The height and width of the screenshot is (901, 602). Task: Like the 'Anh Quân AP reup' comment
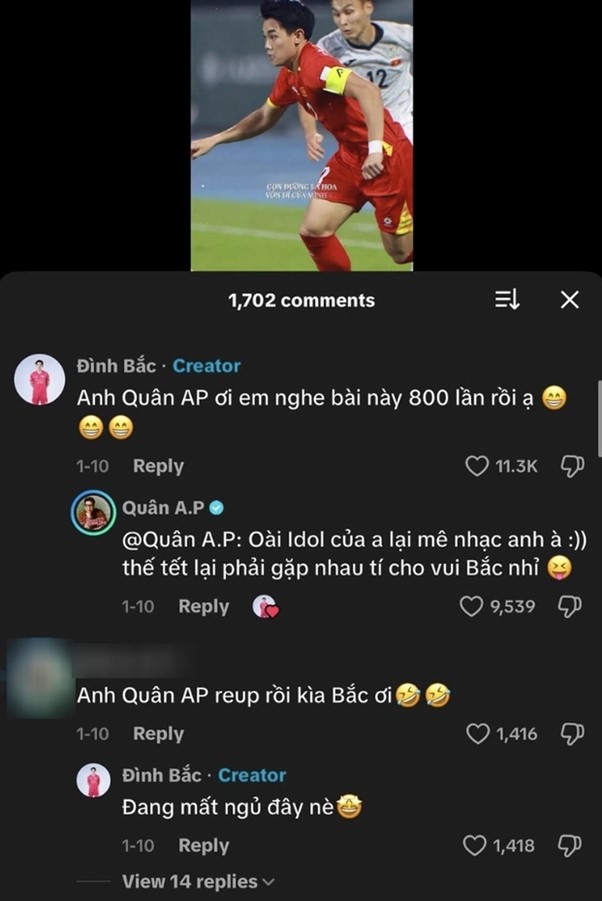click(x=476, y=734)
